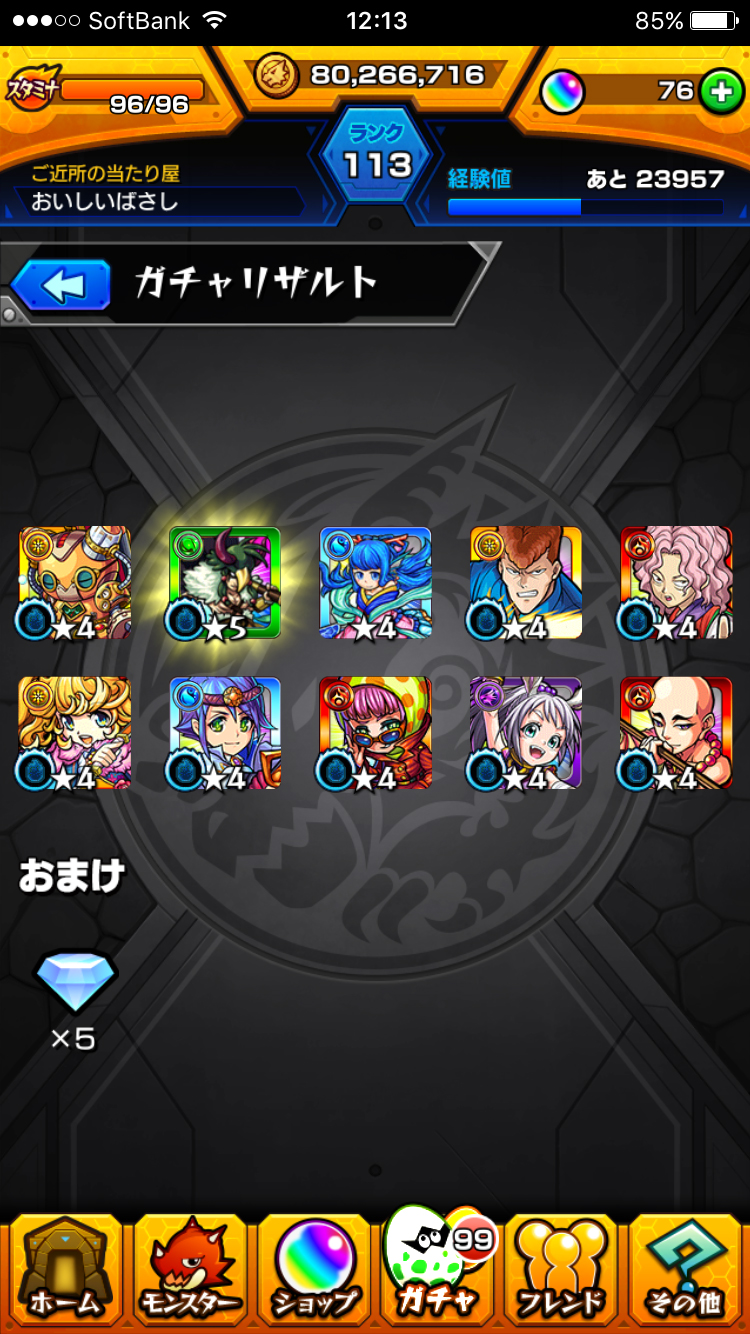Open the blue-haired girl ★4 monster
The width and height of the screenshot is (750, 1334).
pyautogui.click(x=375, y=583)
